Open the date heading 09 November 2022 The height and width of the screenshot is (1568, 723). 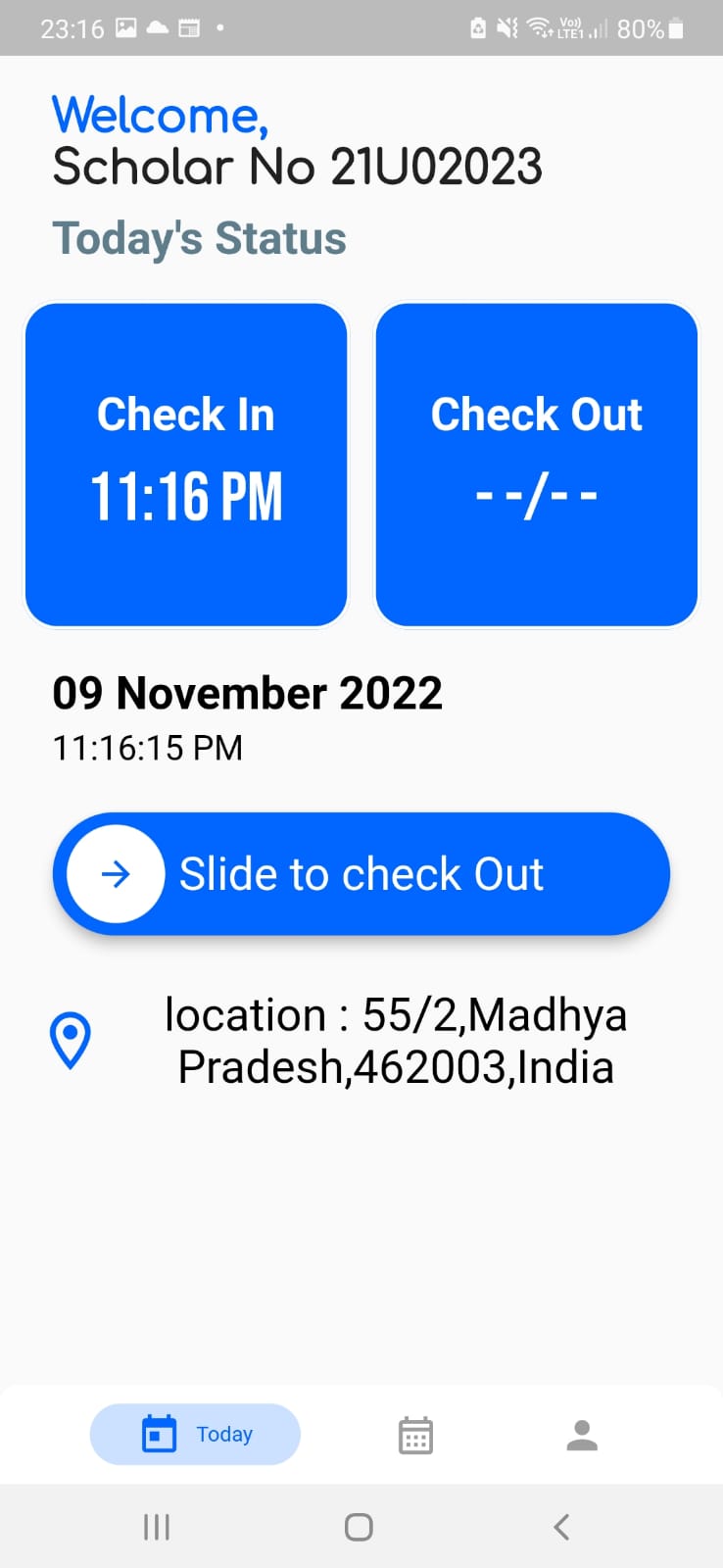(x=247, y=693)
